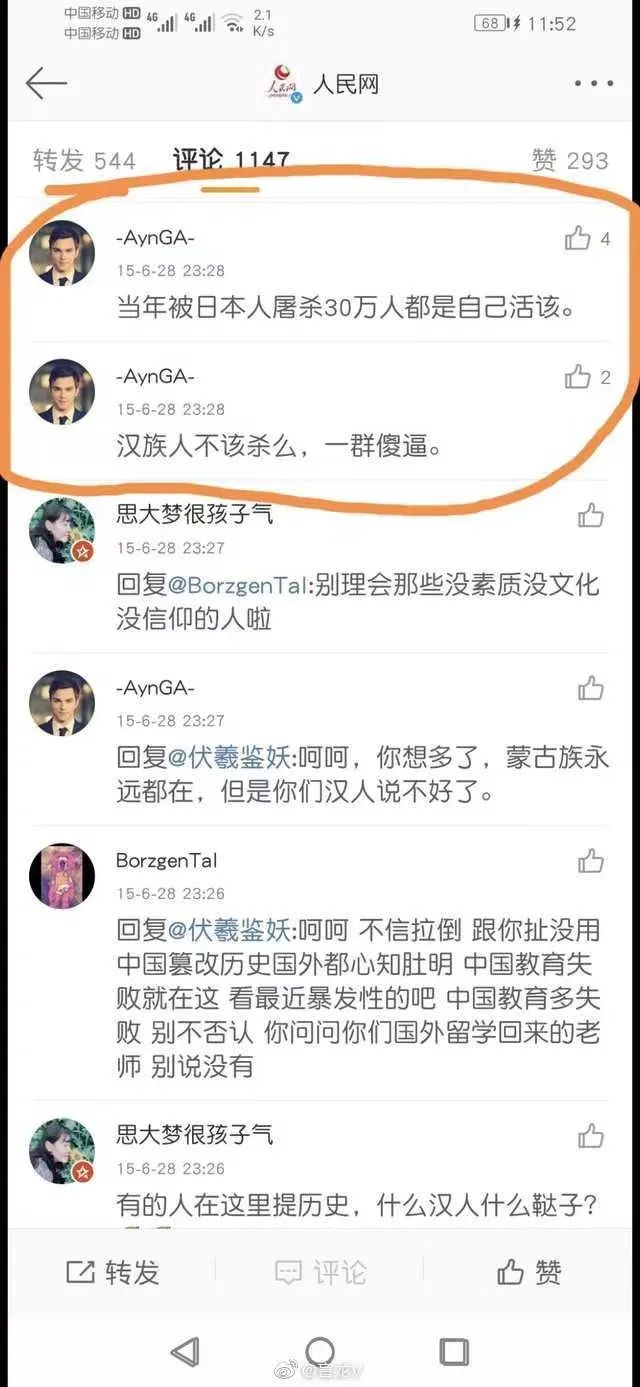View BorzgenTal's profile avatar
The height and width of the screenshot is (1387, 640).
point(62,876)
